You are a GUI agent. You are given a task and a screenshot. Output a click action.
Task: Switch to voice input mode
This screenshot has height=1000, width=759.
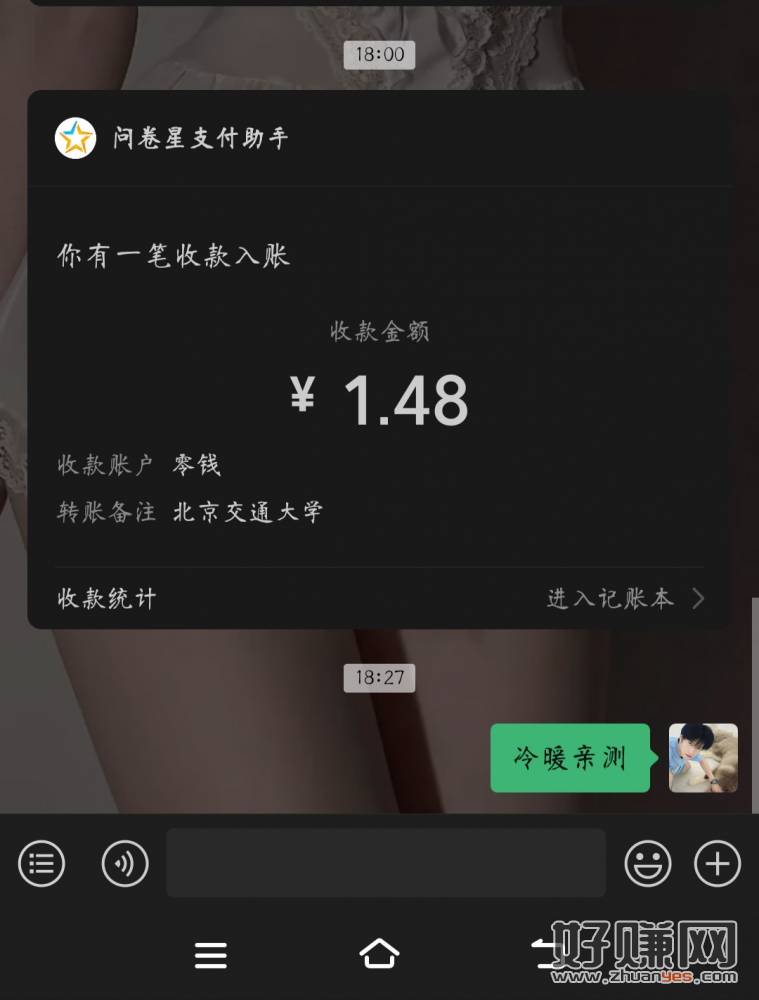pos(125,863)
